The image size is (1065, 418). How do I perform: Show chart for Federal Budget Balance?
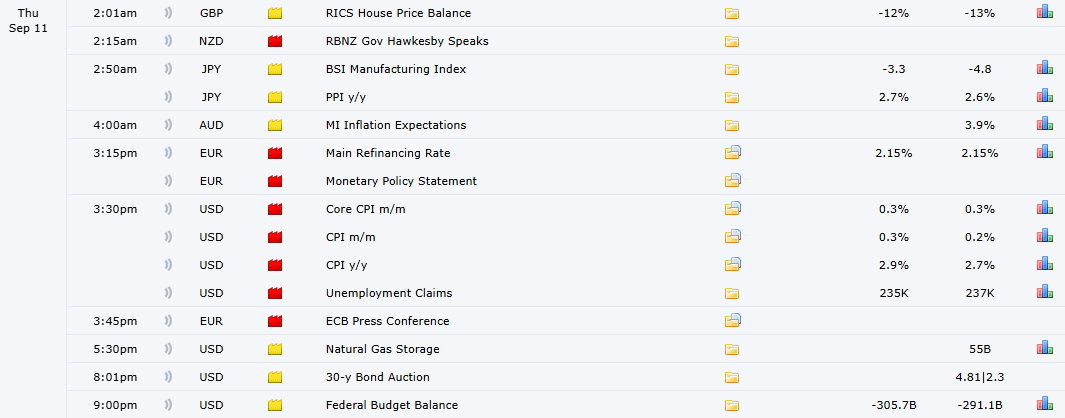1044,405
